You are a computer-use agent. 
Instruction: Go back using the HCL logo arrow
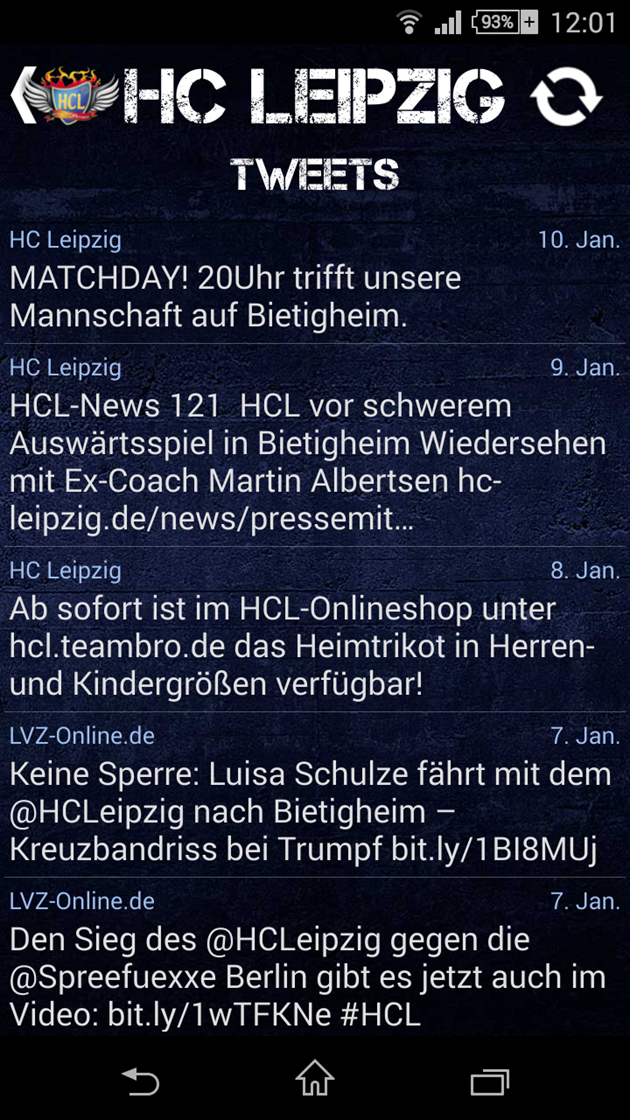click(x=62, y=95)
